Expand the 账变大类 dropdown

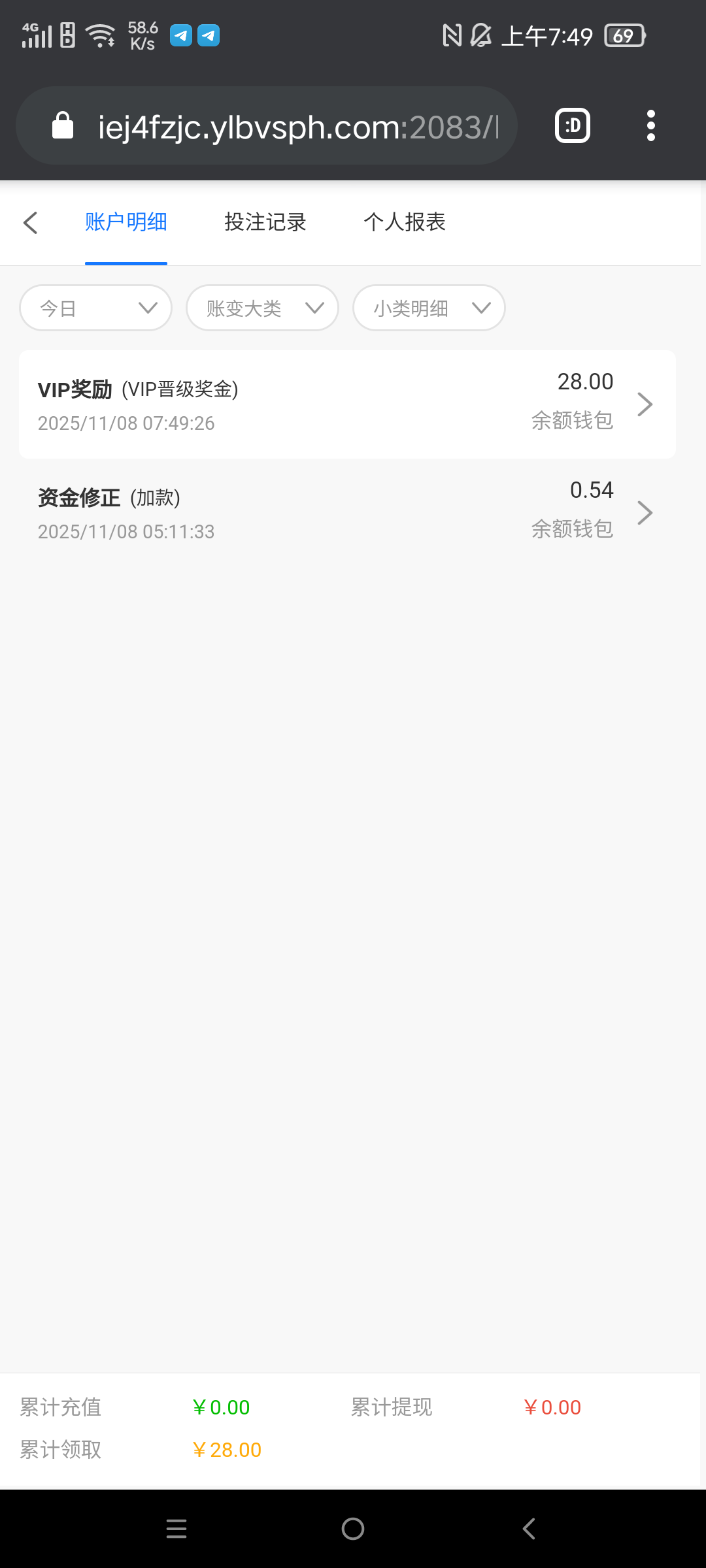(262, 308)
